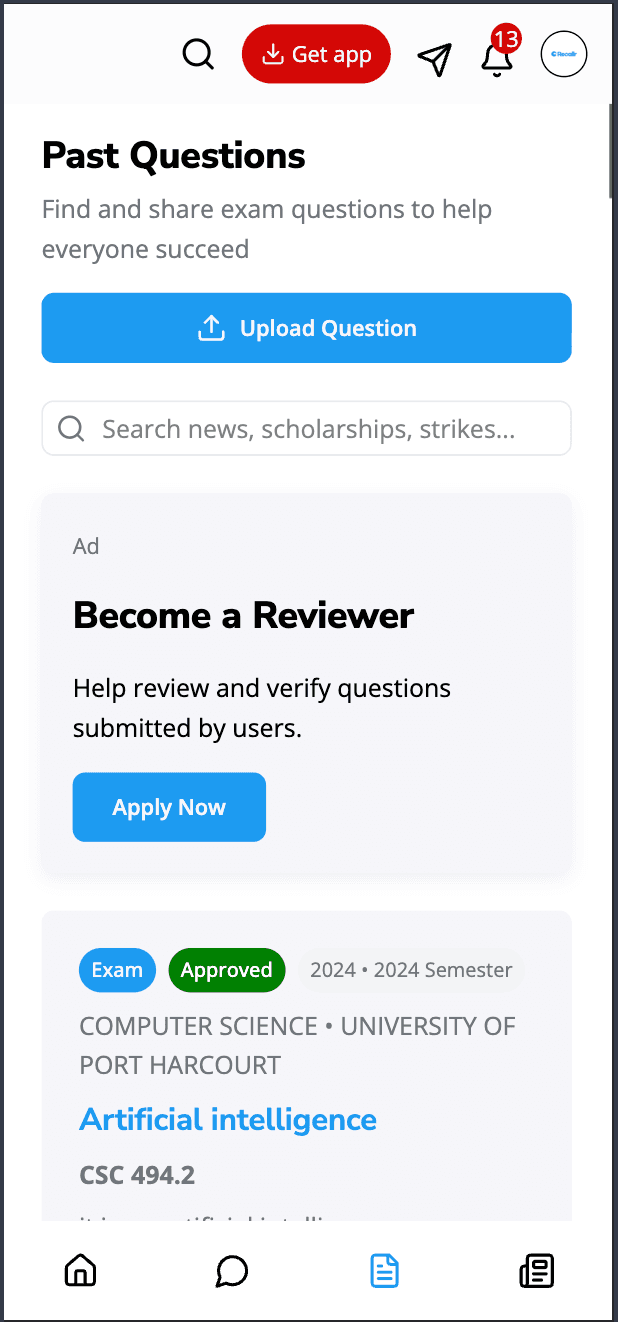Screen dimensions: 618x1322
Task: Focus the search news, scholarships field
Action: 306,429
